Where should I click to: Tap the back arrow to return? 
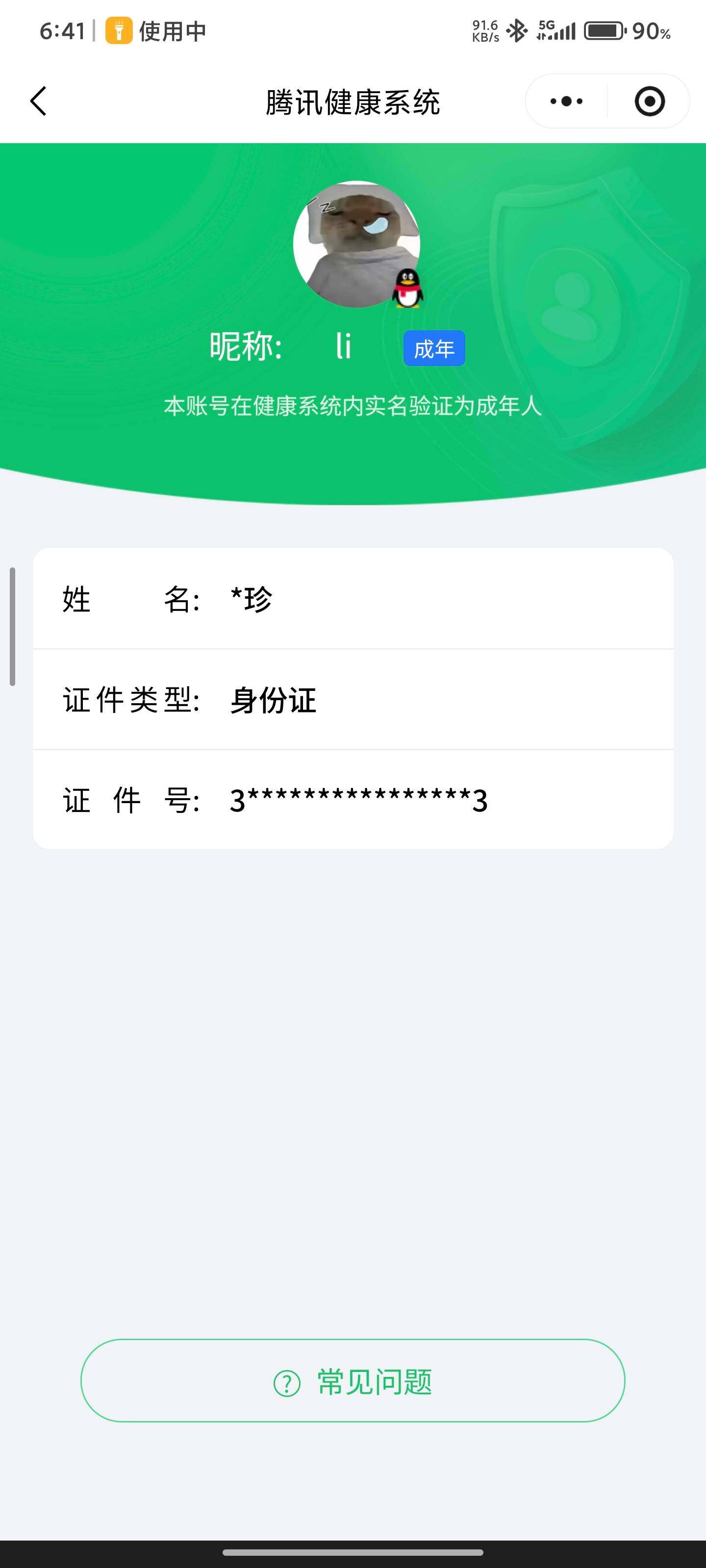38,100
